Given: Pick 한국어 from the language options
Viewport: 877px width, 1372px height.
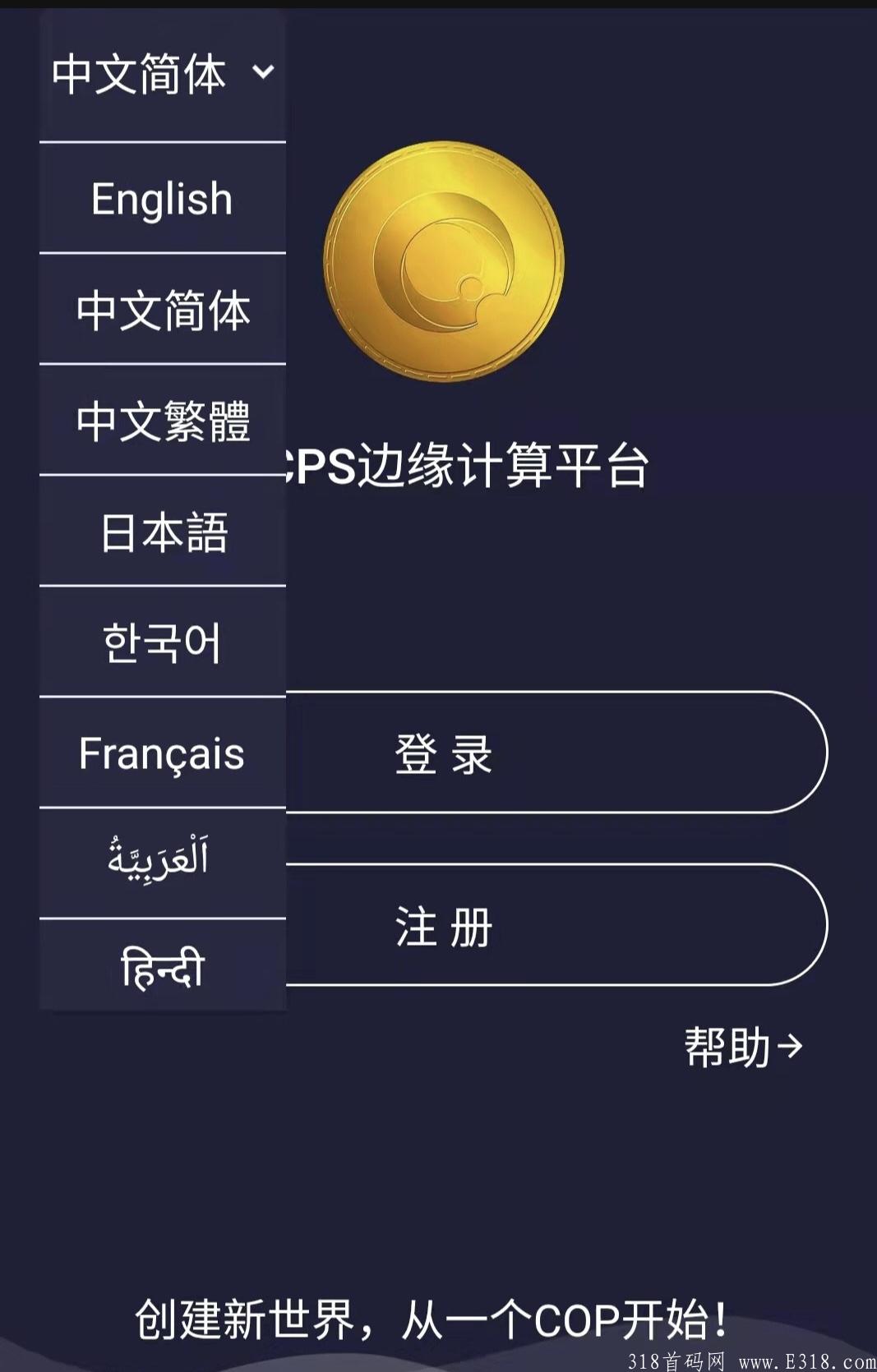Looking at the screenshot, I should (163, 644).
